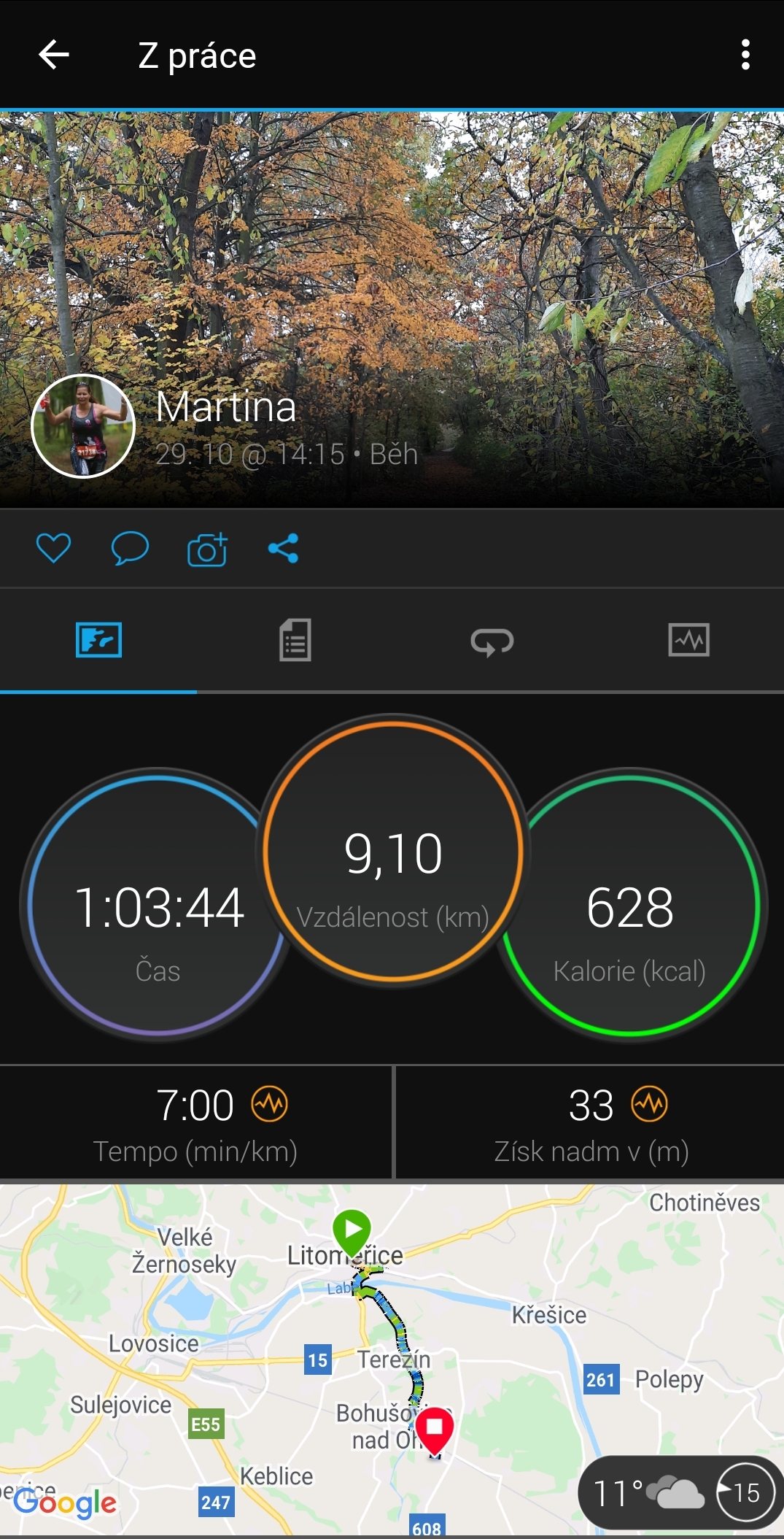The height and width of the screenshot is (1539, 784).
Task: Share the Z práce activity
Action: [x=284, y=548]
